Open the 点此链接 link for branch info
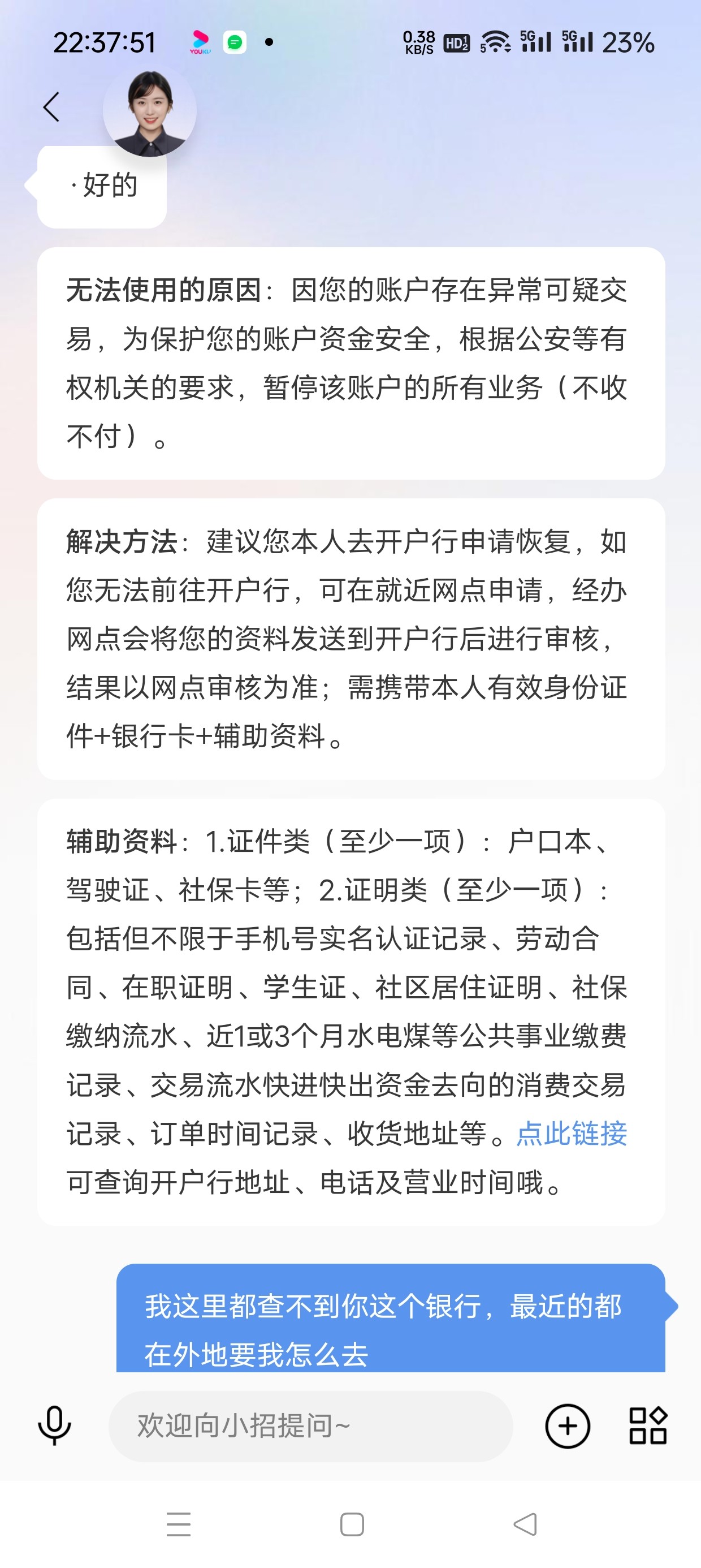This screenshot has height=1568, width=701. click(x=571, y=1134)
